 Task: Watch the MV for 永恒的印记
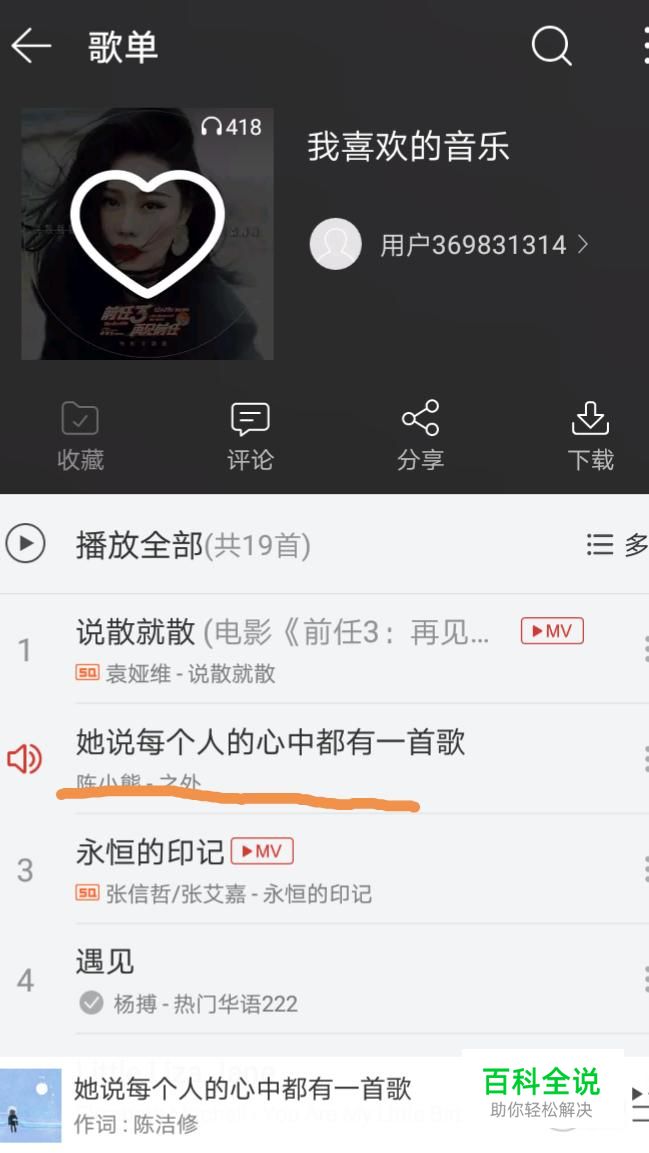coord(262,851)
